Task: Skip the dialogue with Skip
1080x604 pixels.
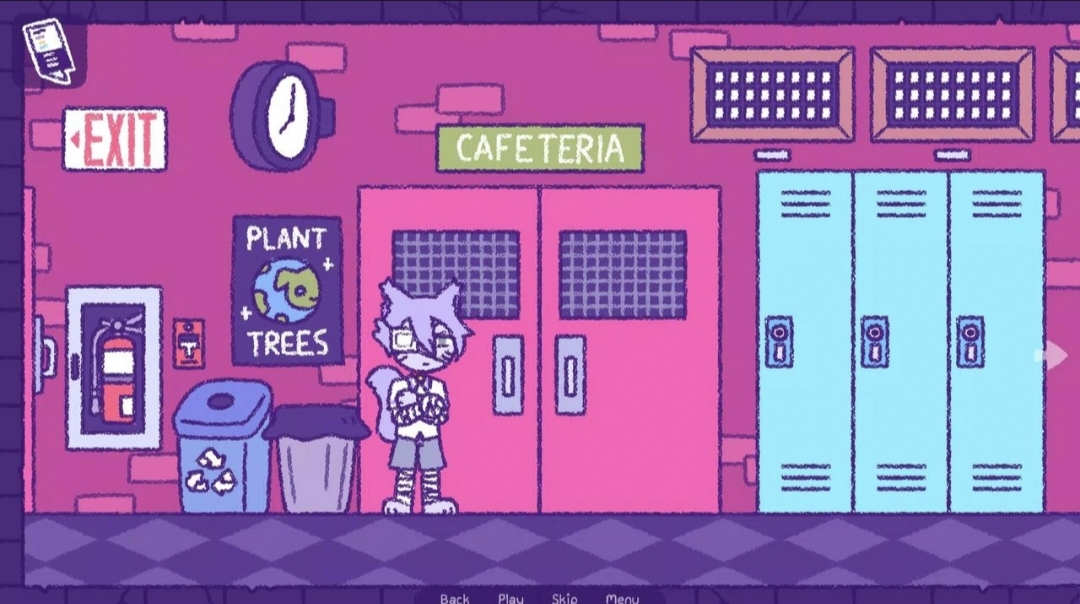Action: 564,598
